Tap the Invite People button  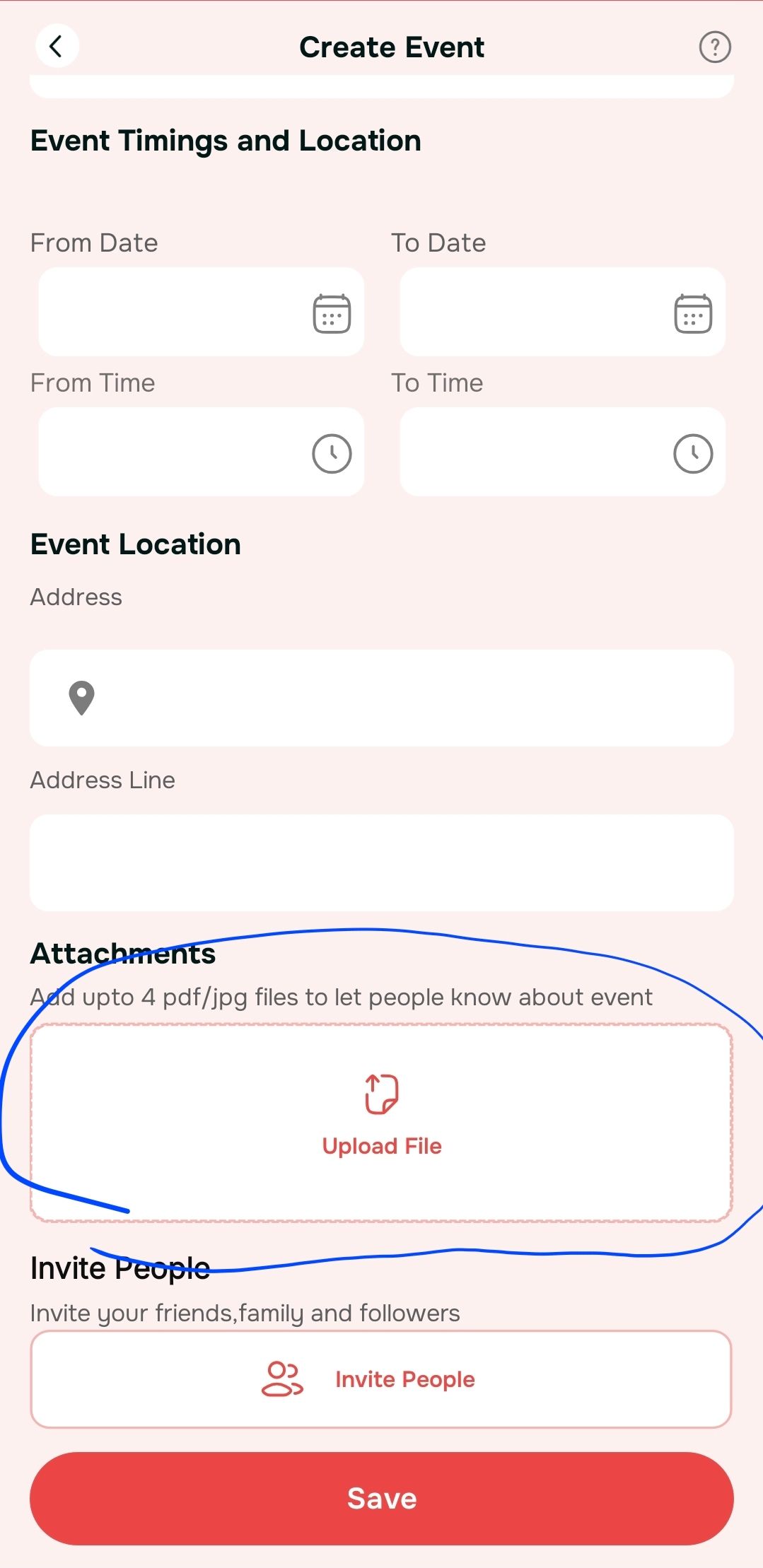coord(381,1379)
